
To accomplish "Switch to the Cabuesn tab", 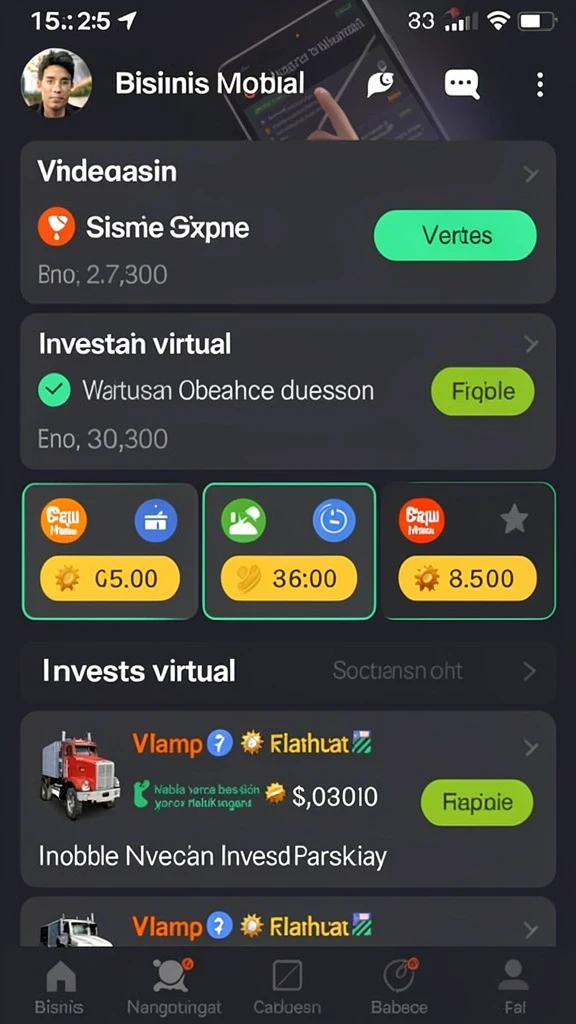I will pyautogui.click(x=287, y=986).
